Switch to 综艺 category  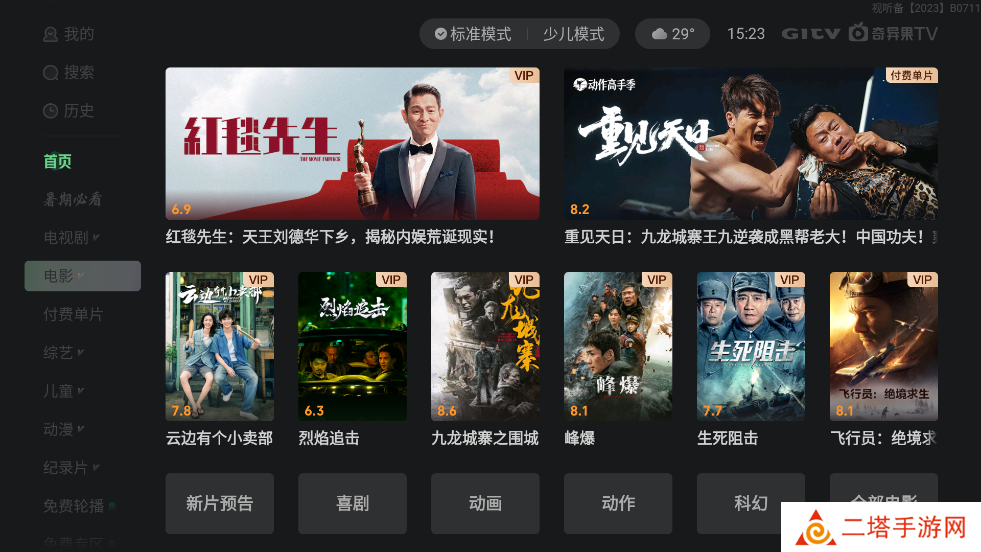[x=63, y=353]
